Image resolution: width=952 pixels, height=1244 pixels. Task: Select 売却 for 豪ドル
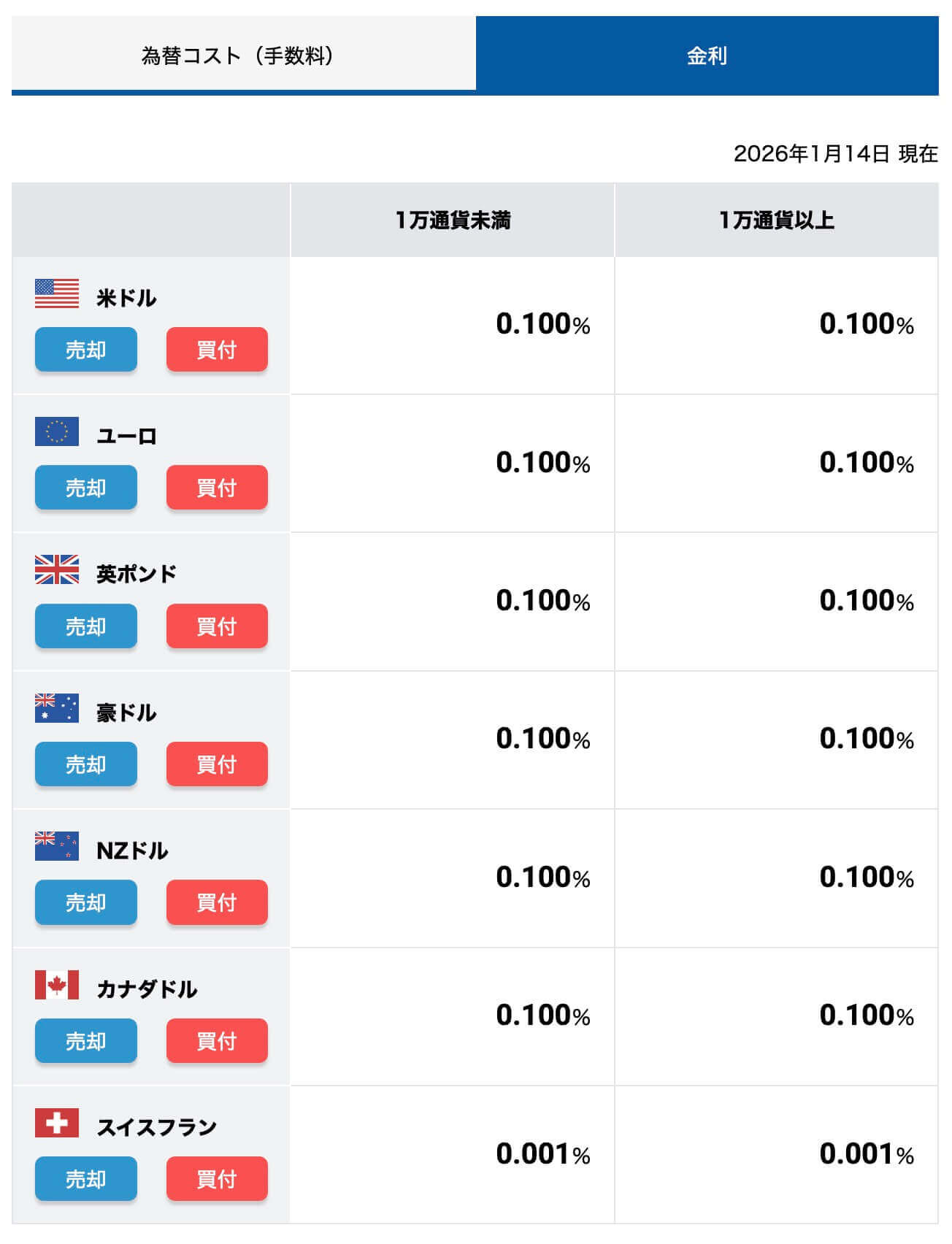(x=85, y=764)
